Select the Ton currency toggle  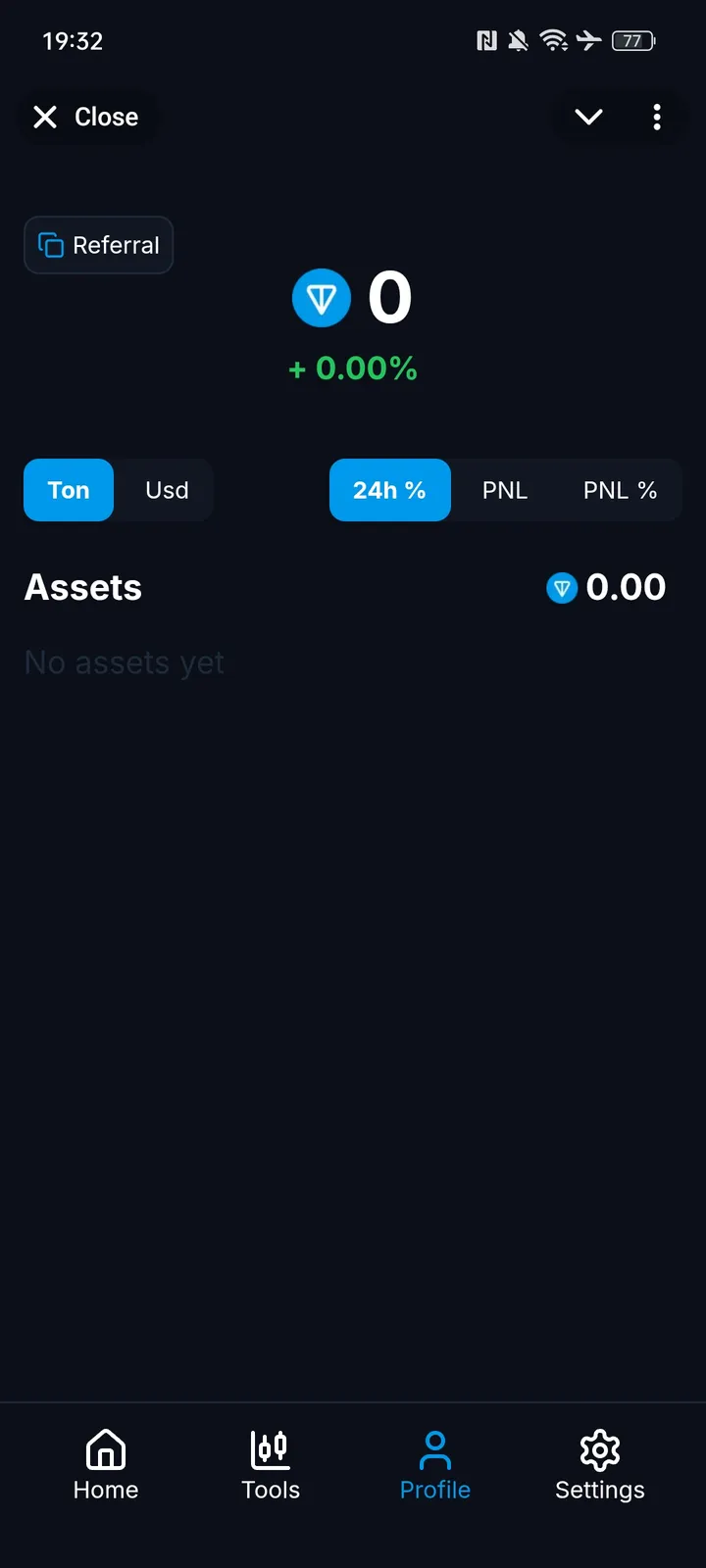pos(68,490)
